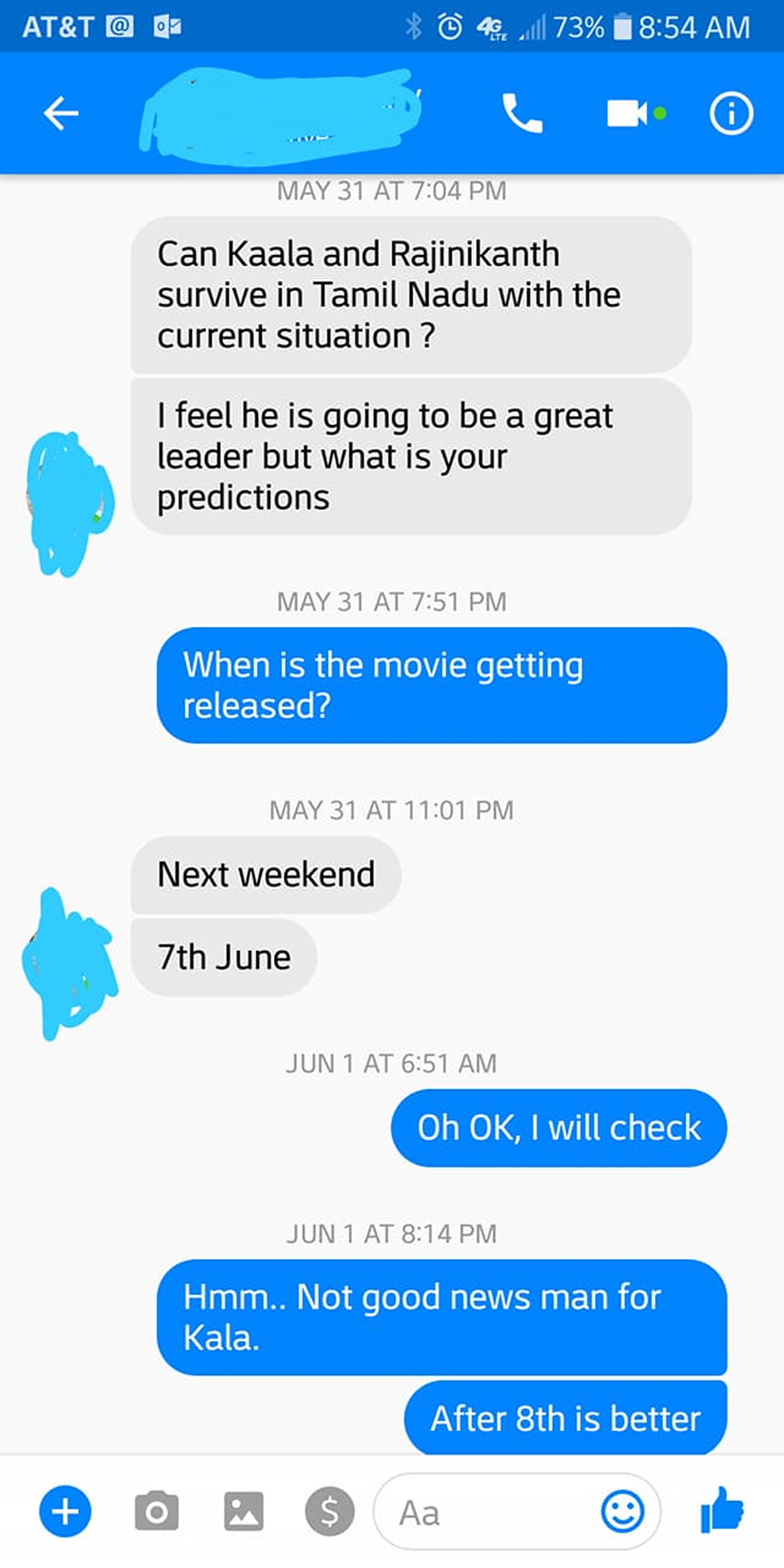
Task: Send a thumbs-up like
Action: 722,1510
